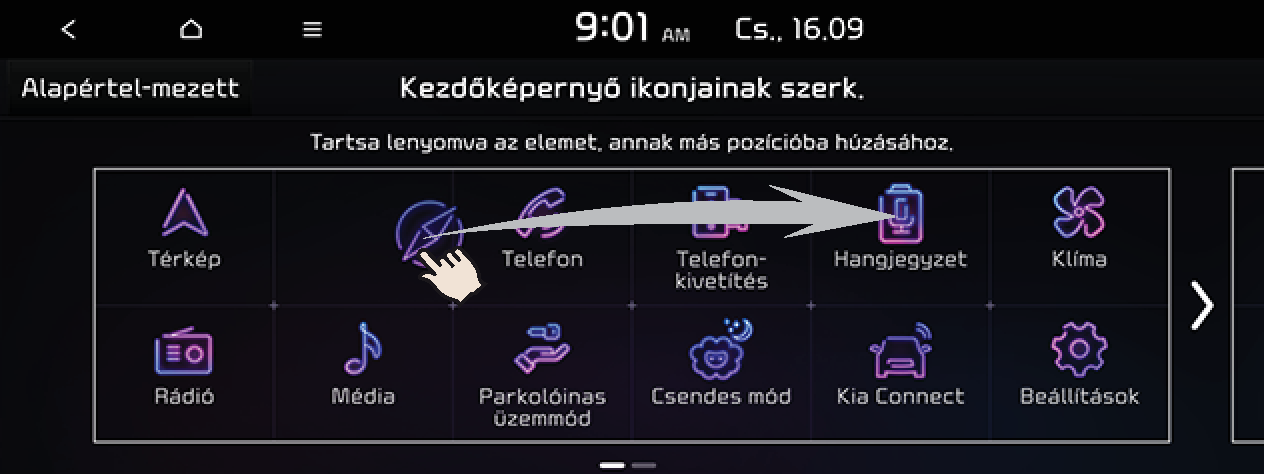Image resolution: width=1264 pixels, height=474 pixels.
Task: Go back using the top-left arrow
Action: 68,30
